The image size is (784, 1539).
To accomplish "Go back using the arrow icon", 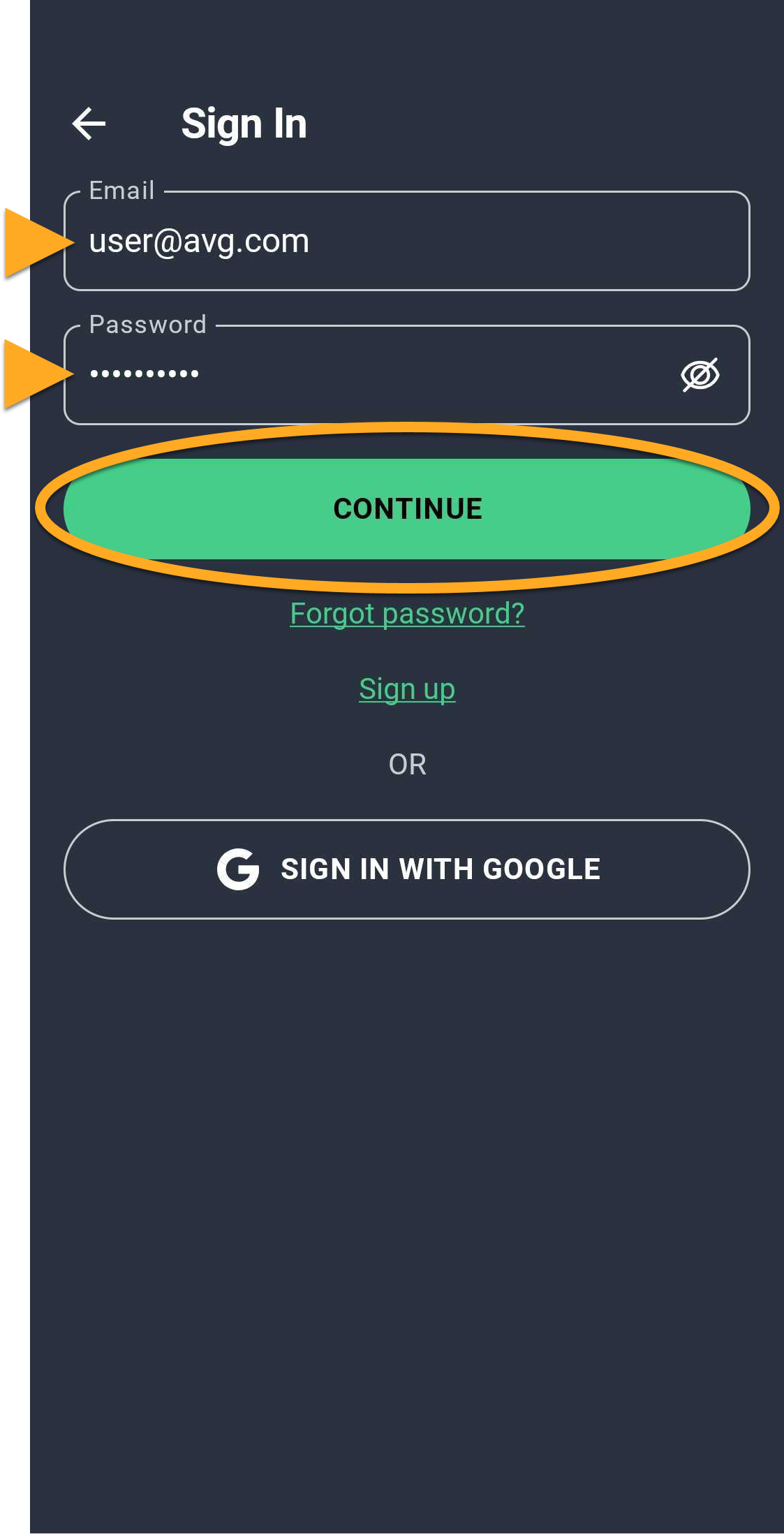I will pyautogui.click(x=89, y=124).
